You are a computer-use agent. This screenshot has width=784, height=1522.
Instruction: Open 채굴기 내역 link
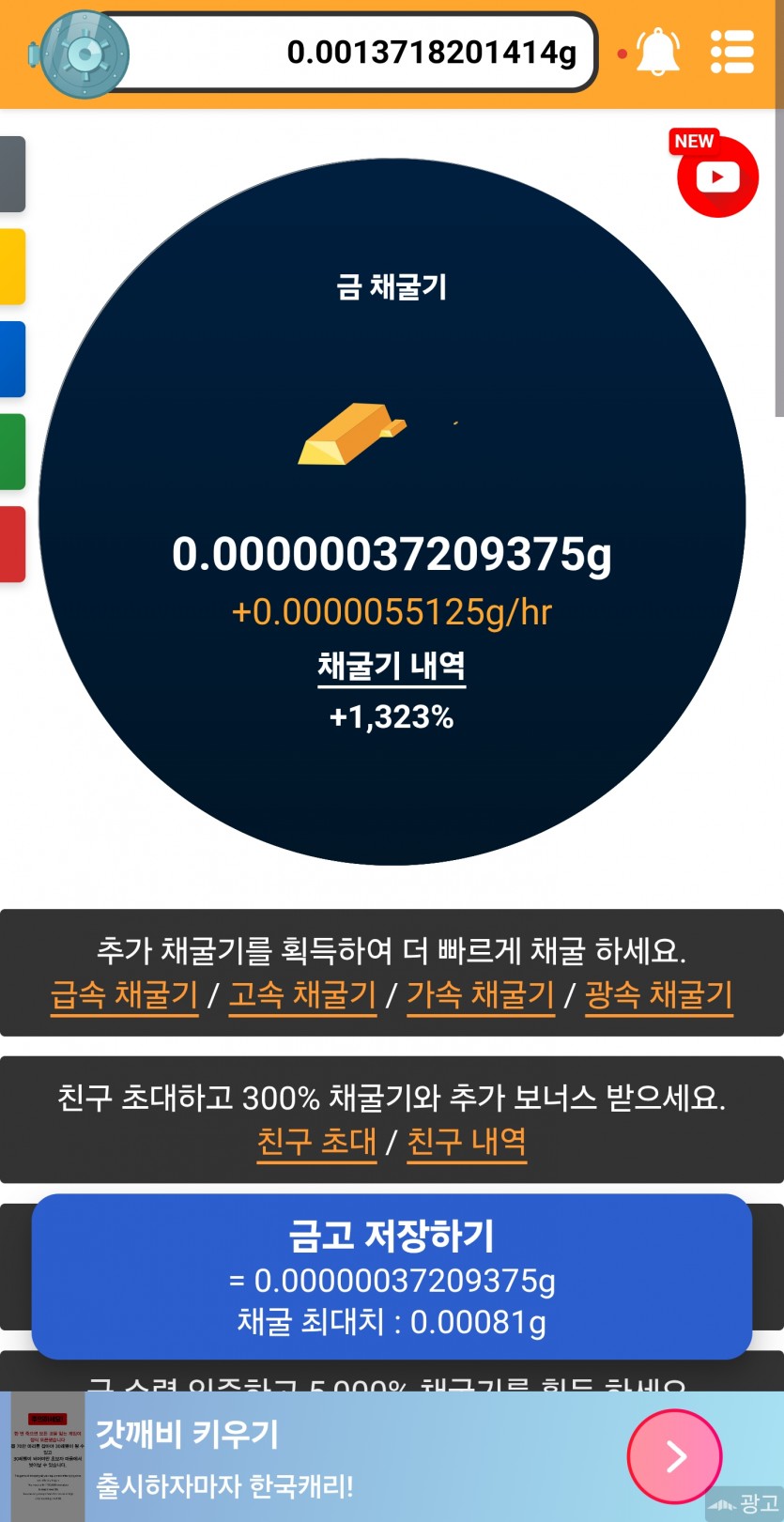tap(392, 666)
